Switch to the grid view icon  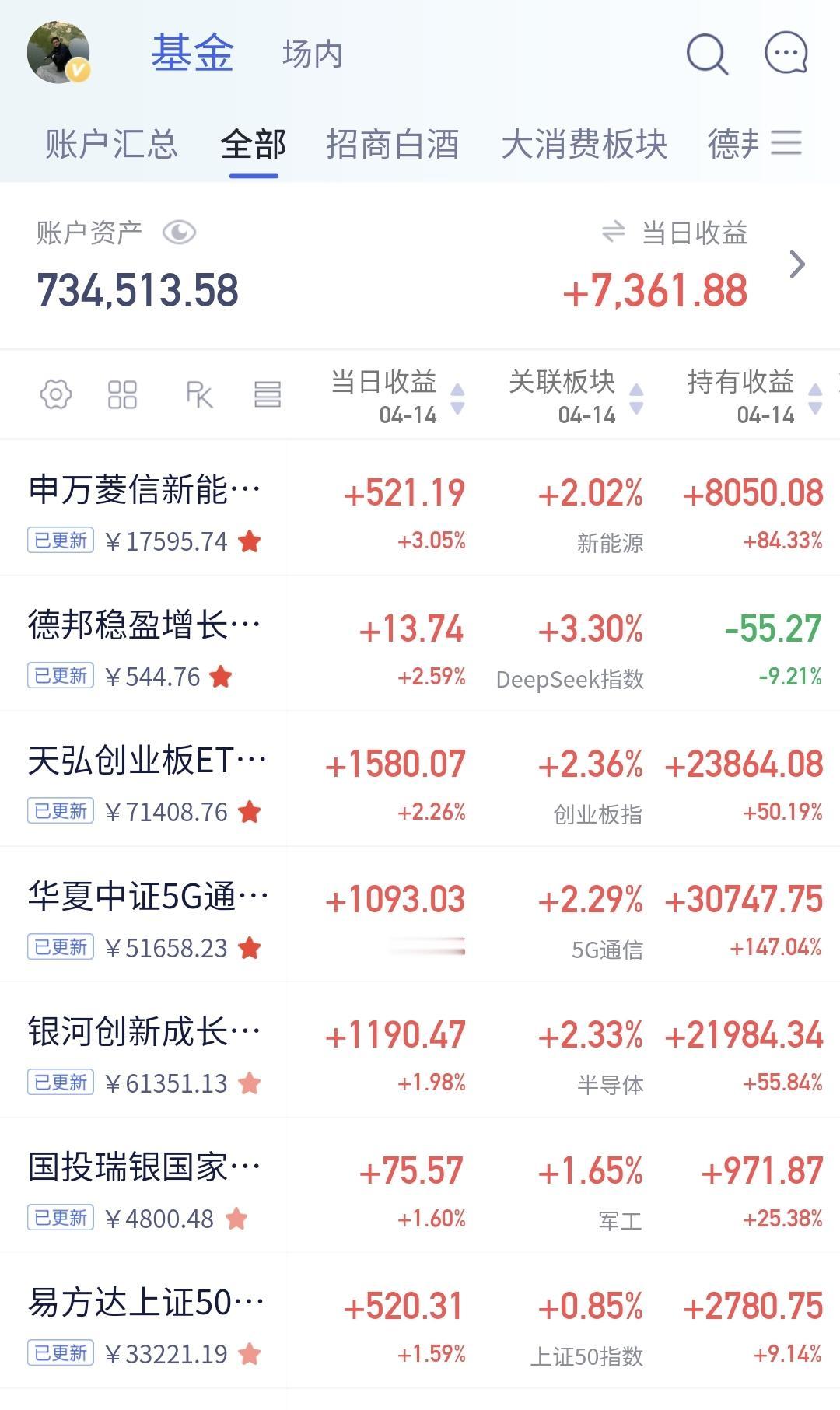coord(122,394)
